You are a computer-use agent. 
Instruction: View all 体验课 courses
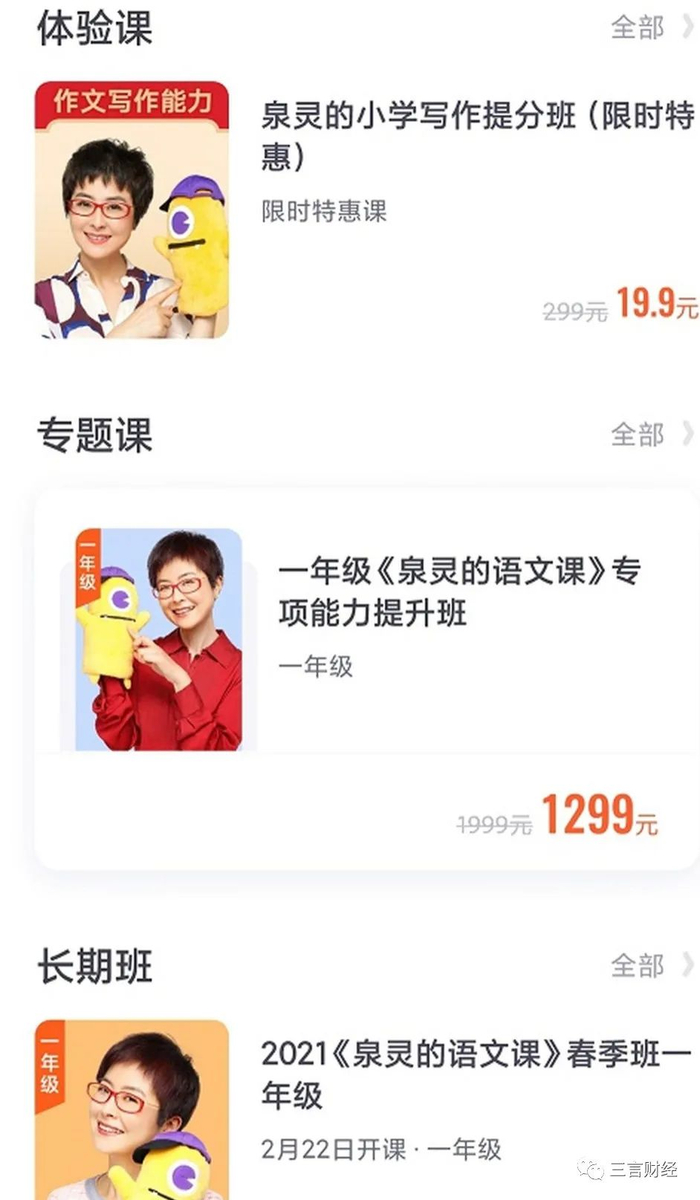pyautogui.click(x=650, y=27)
